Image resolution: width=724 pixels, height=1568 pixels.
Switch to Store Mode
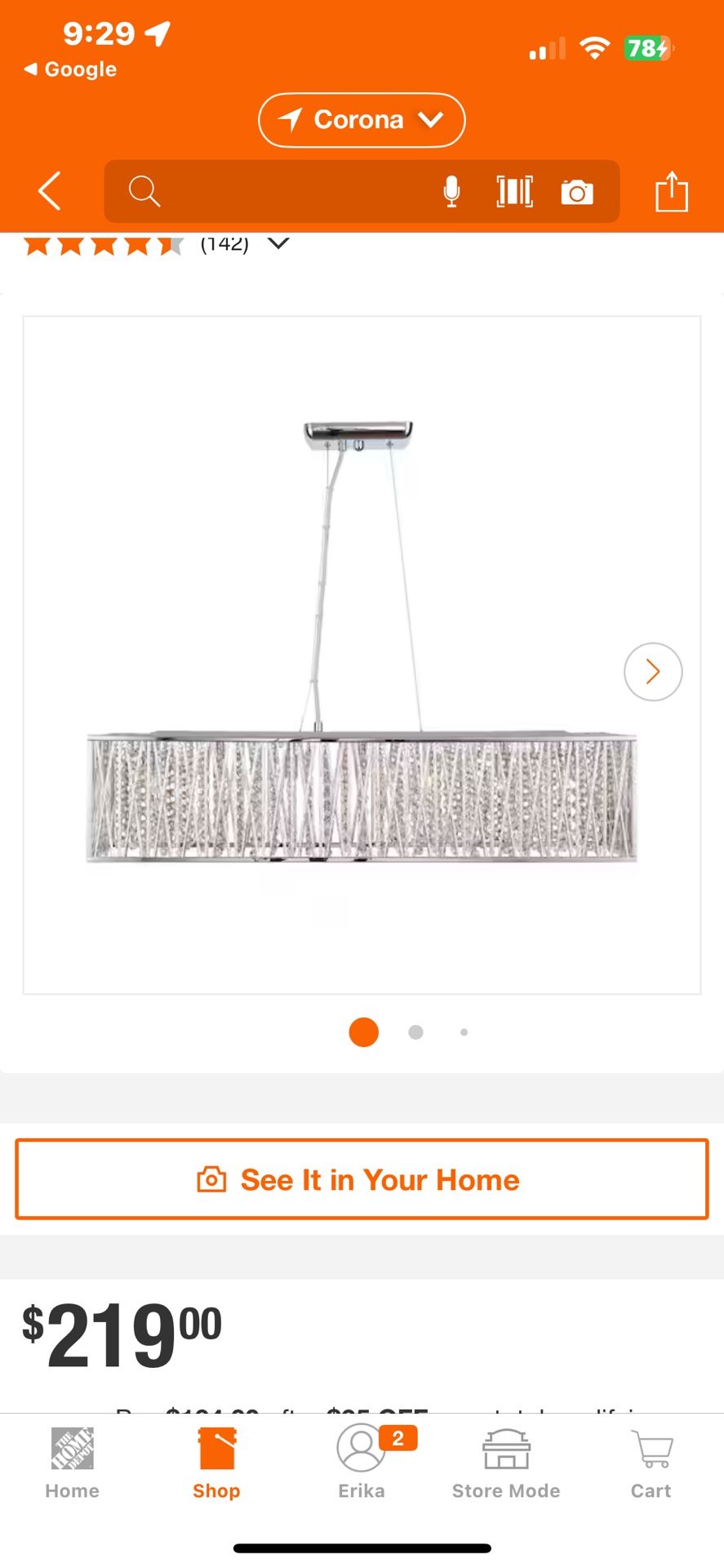(506, 1463)
